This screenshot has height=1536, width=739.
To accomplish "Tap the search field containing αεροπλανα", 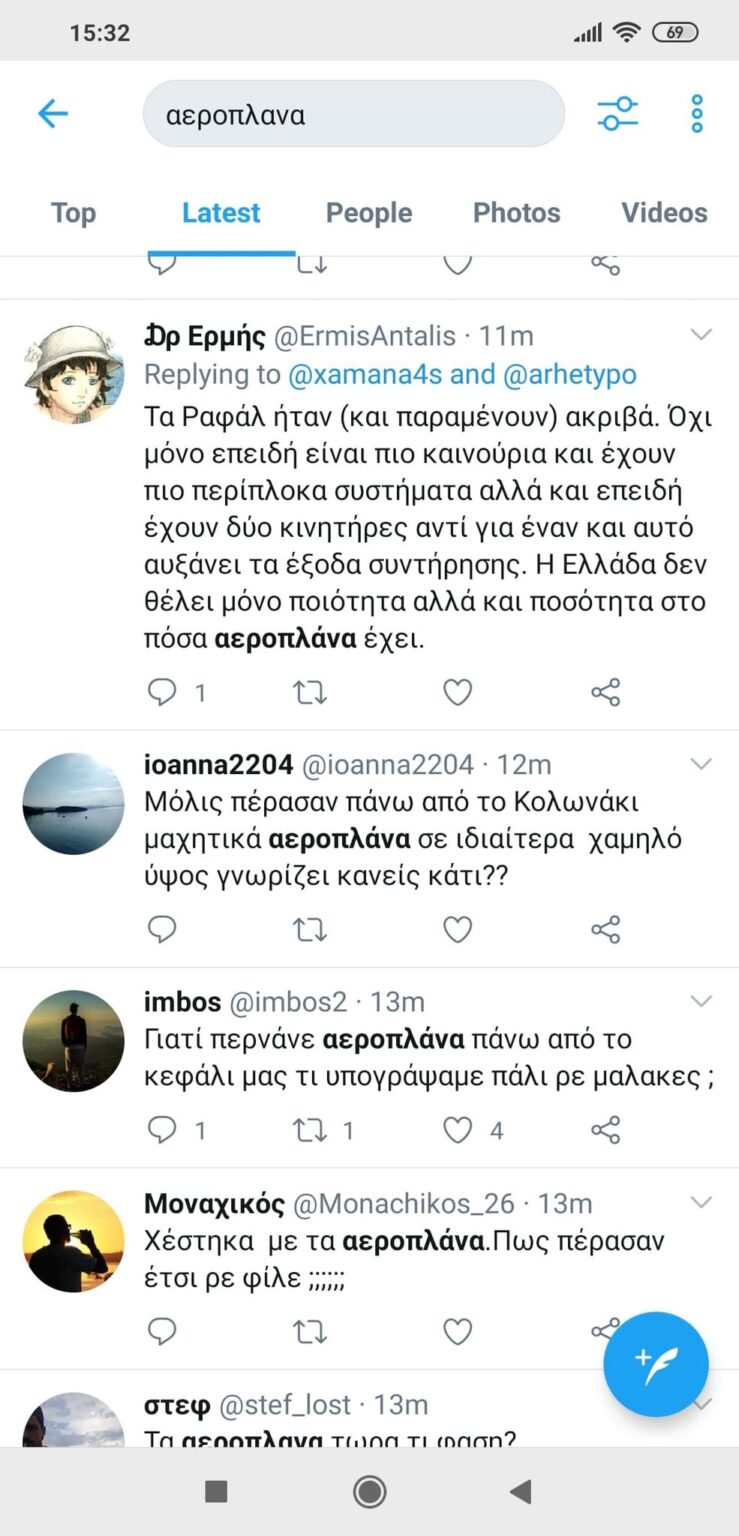I will (x=353, y=114).
